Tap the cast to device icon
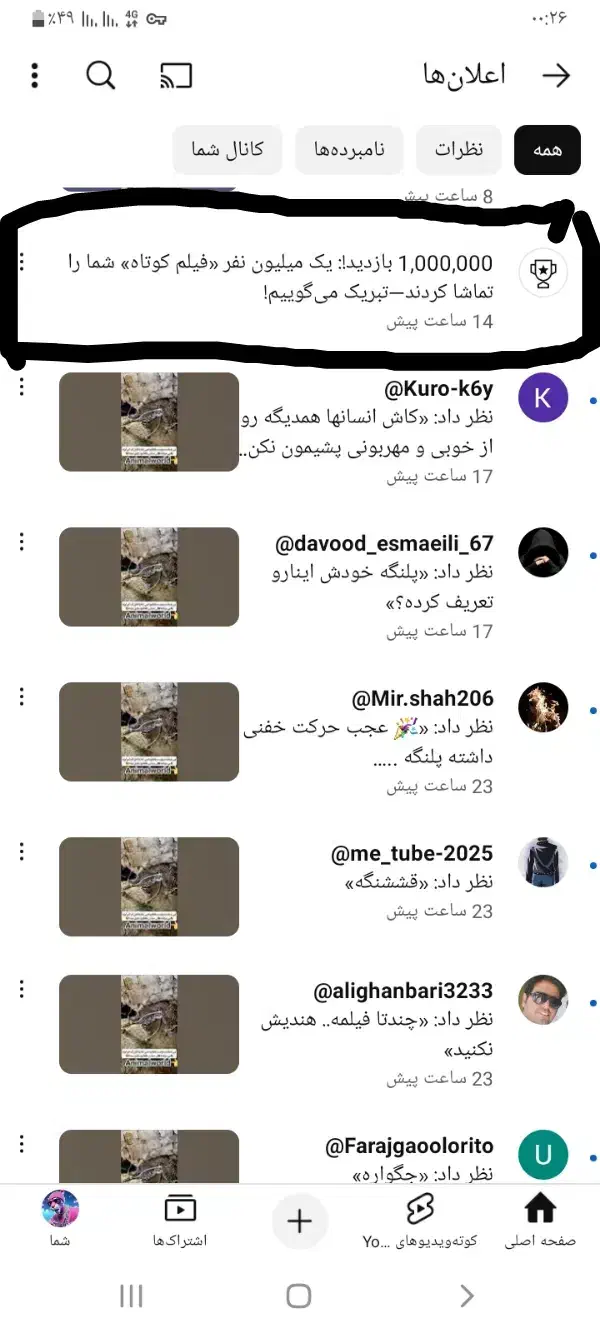 pos(176,75)
